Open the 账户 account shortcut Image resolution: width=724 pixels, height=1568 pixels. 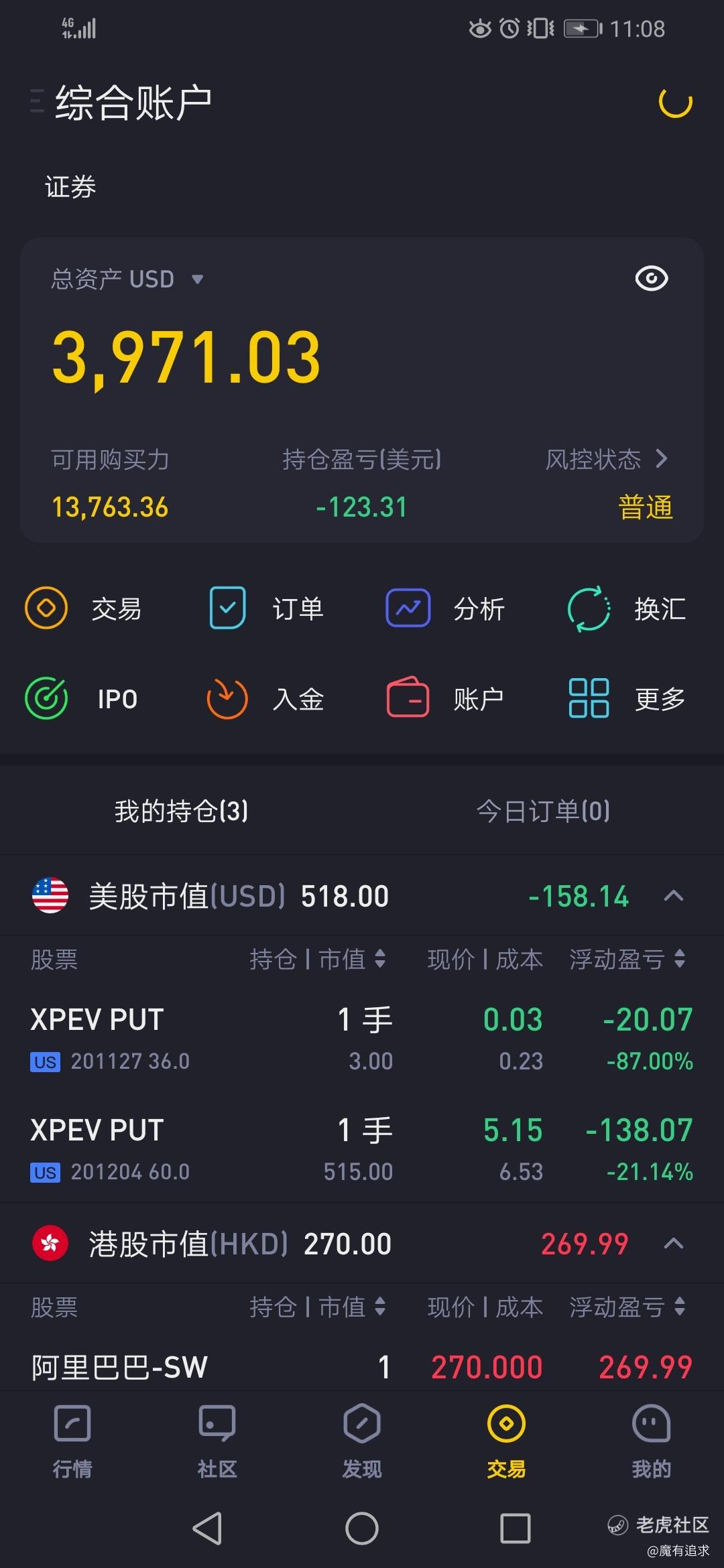click(x=446, y=699)
